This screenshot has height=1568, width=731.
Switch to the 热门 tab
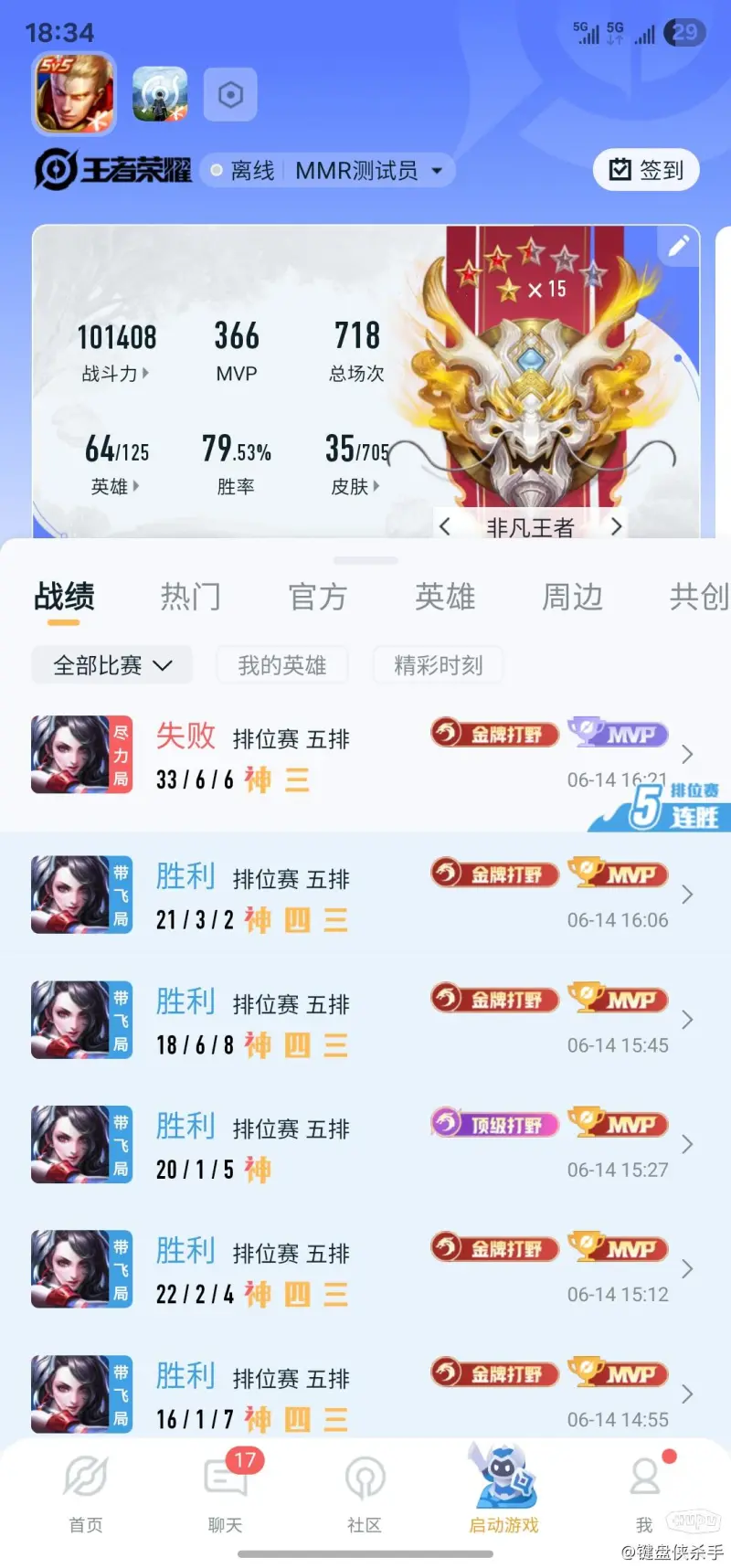190,597
